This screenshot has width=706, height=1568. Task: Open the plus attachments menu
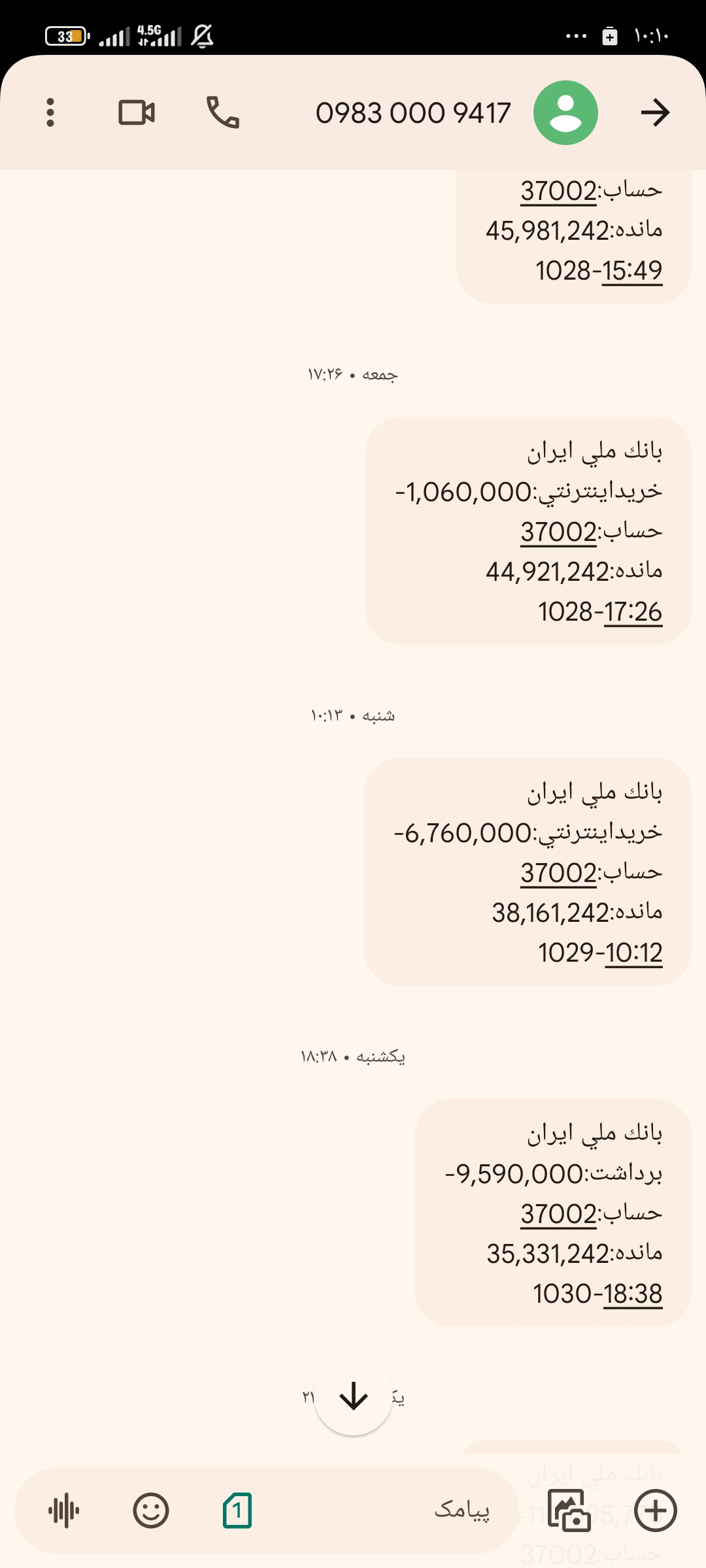pos(656,1511)
